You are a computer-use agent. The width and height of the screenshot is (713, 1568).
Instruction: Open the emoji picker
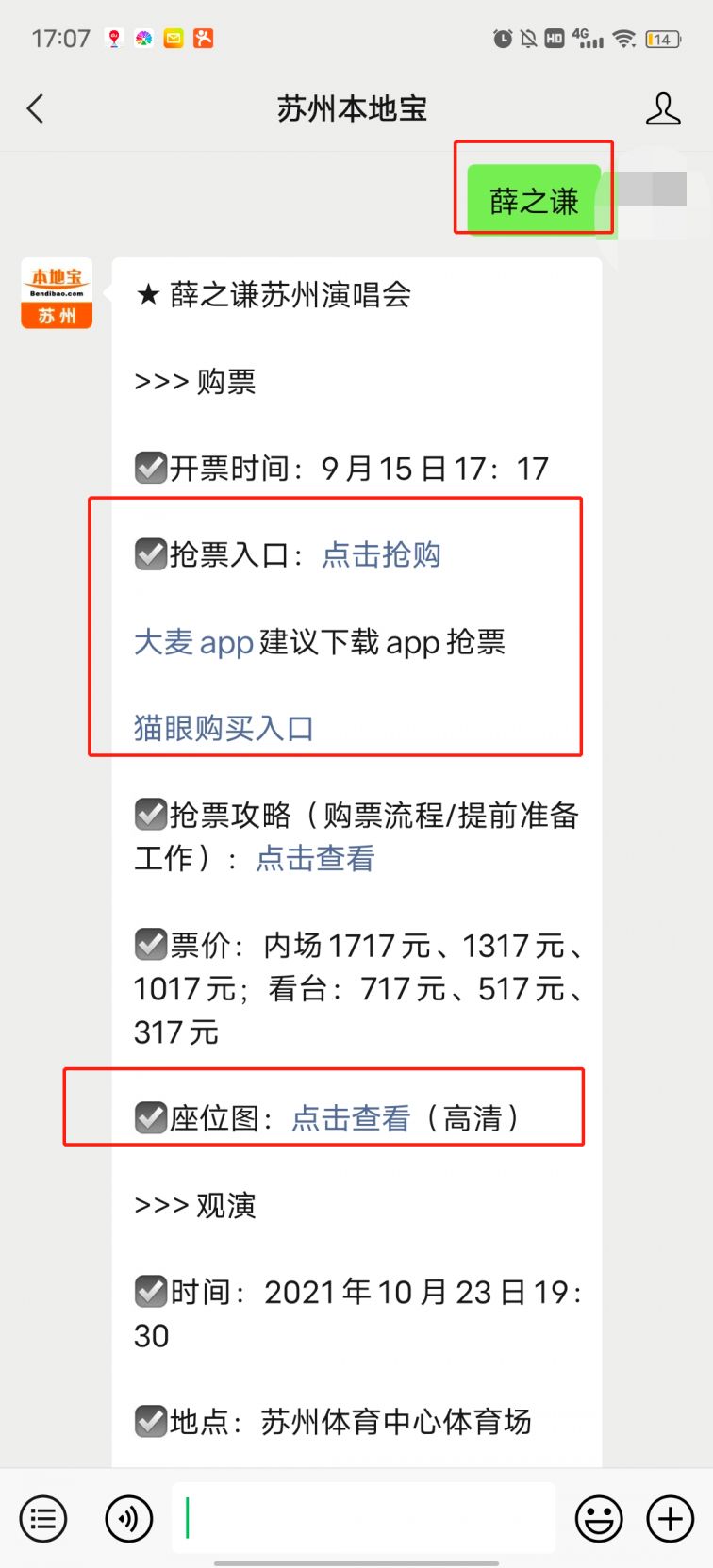(599, 1519)
